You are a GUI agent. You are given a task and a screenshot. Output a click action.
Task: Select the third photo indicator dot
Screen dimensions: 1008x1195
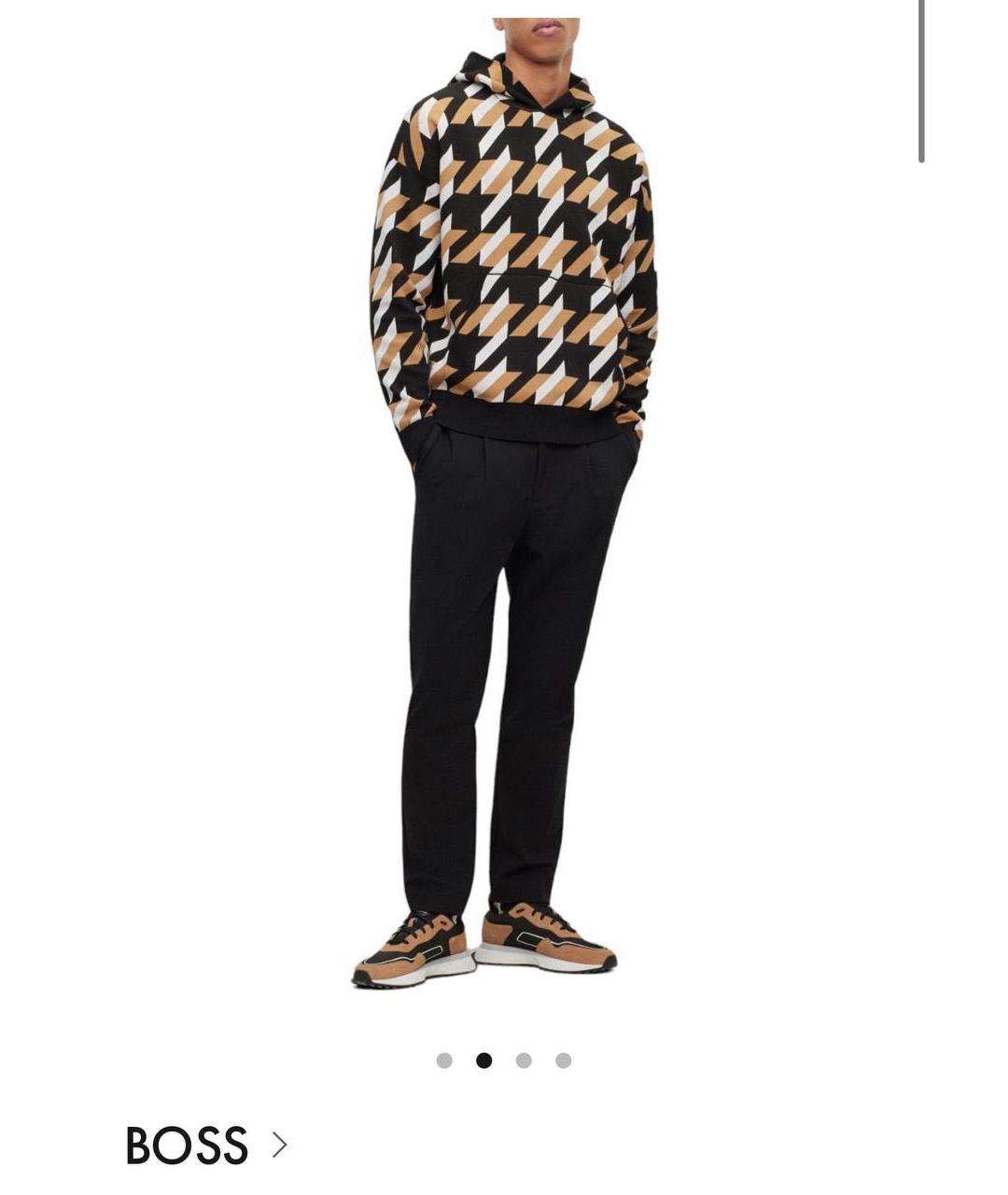524,1061
